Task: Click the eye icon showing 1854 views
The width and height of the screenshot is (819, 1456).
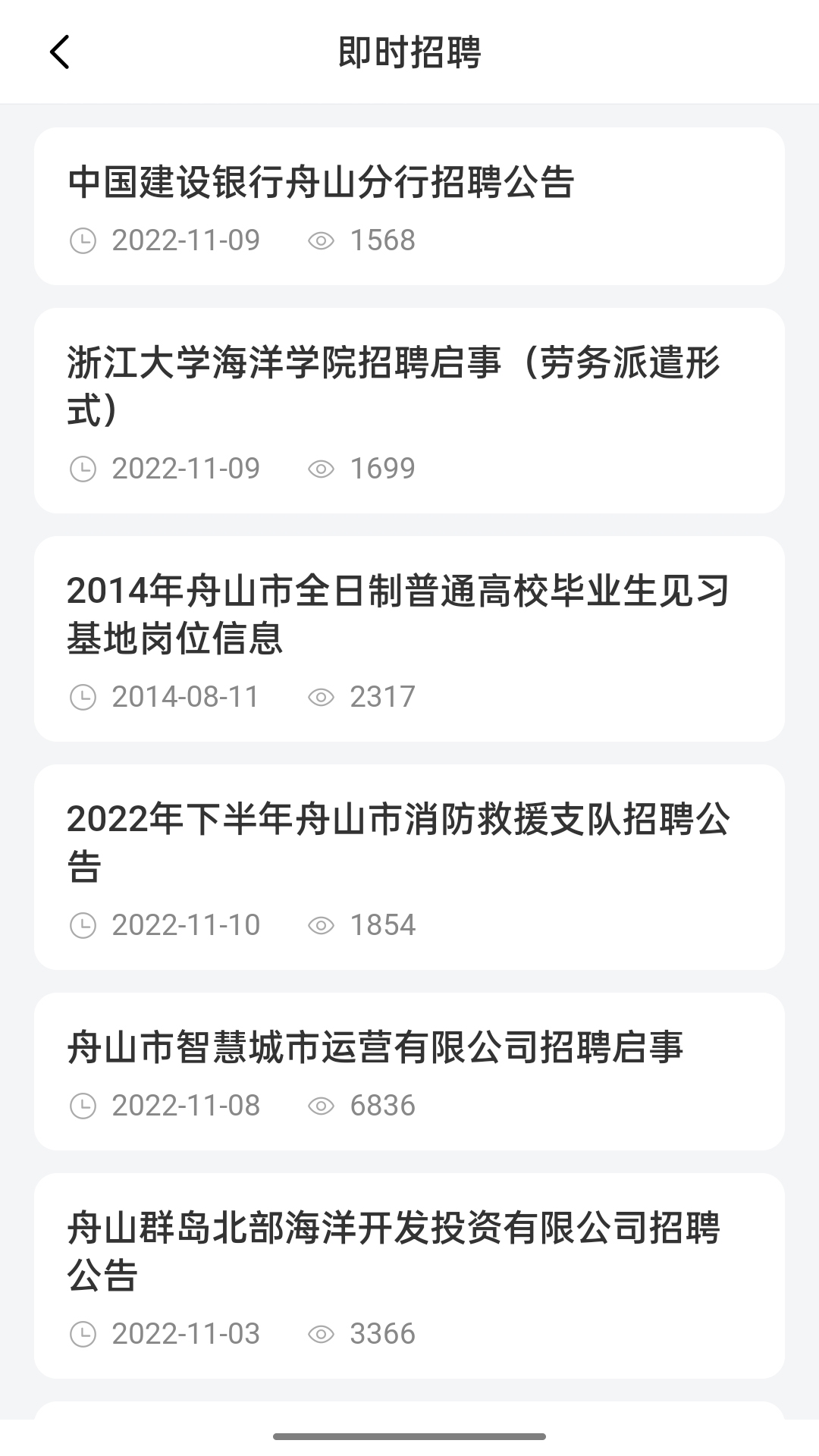Action: pyautogui.click(x=324, y=924)
